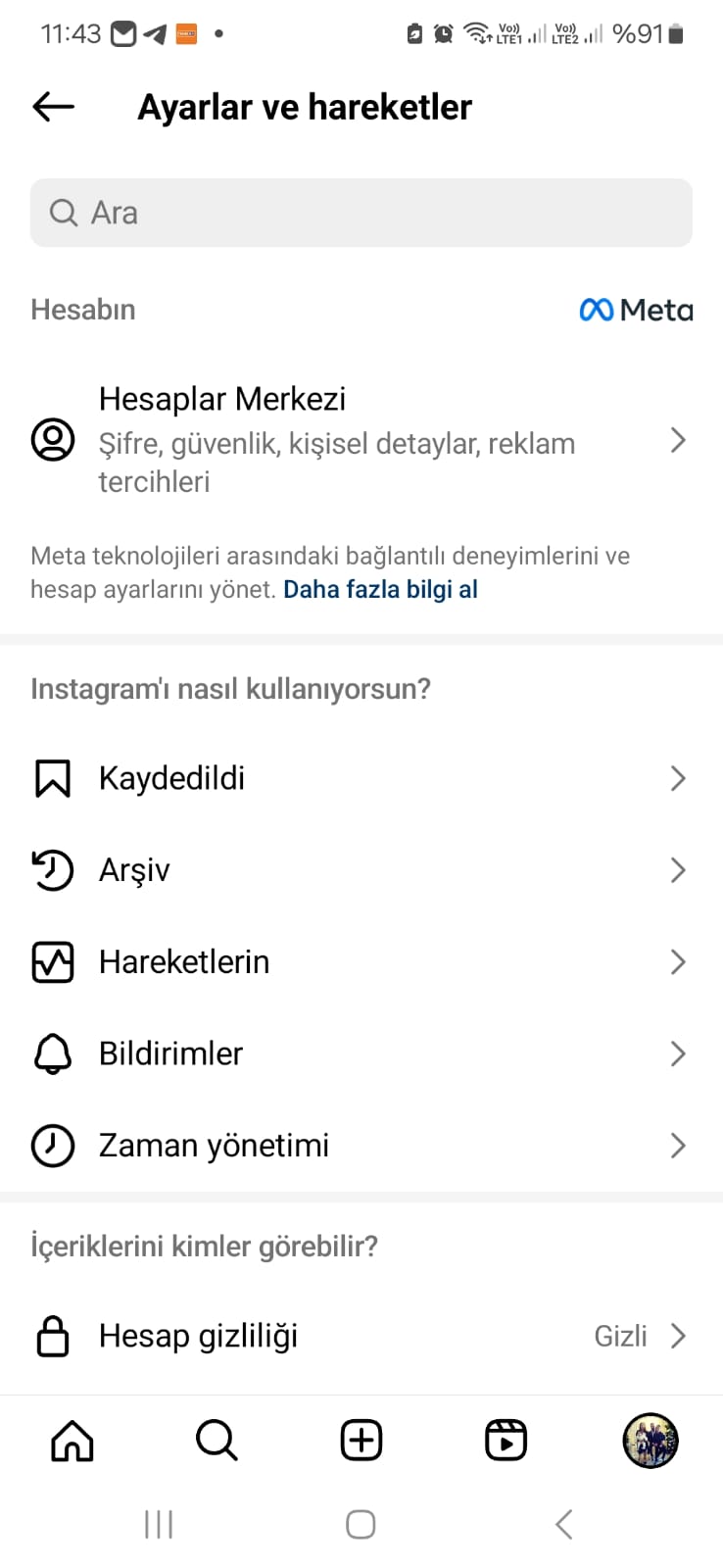Tap the Arşiv clock-history icon
The image size is (723, 1568).
tap(53, 869)
